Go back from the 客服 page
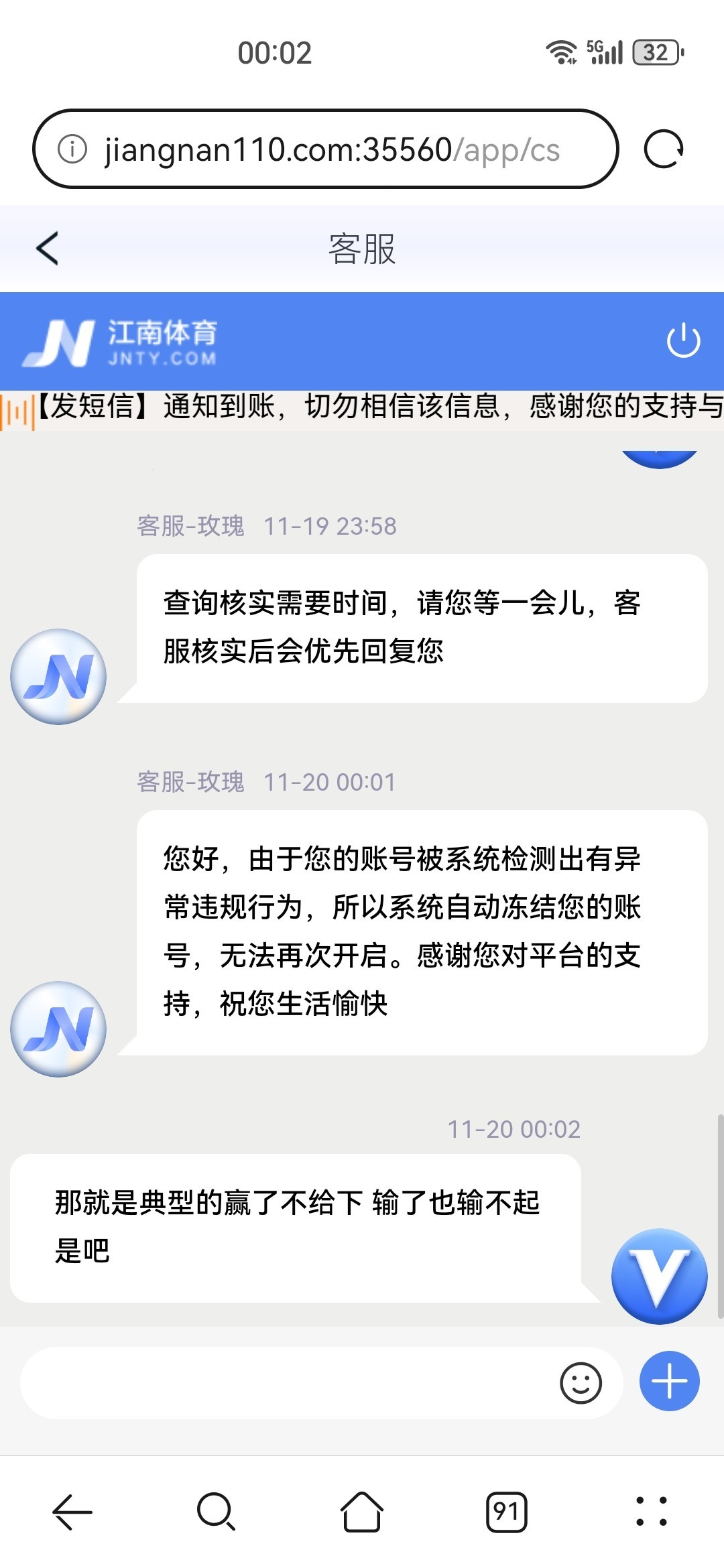This screenshot has width=724, height=1568. pyautogui.click(x=47, y=249)
